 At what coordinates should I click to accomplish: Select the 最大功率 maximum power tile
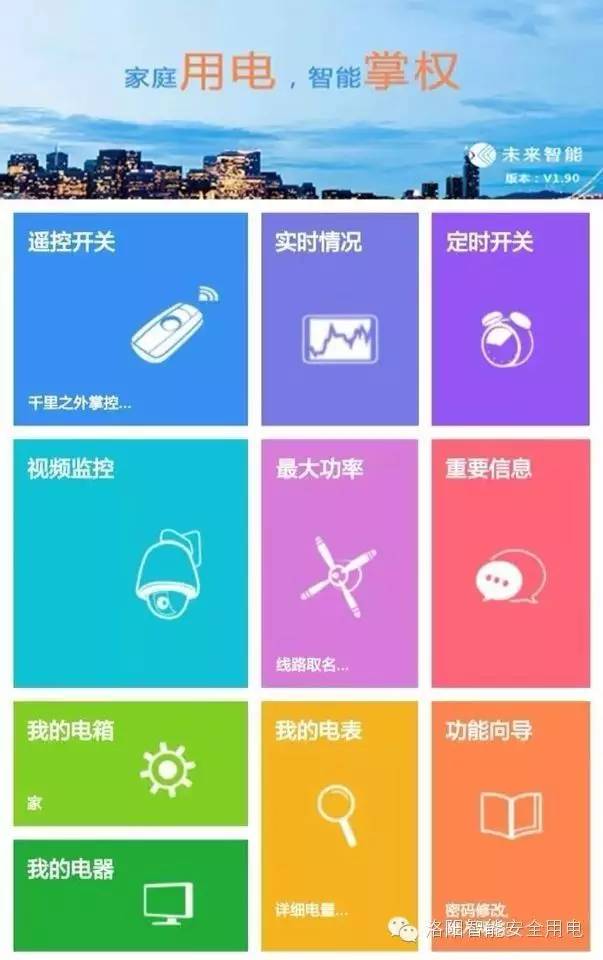pos(340,563)
